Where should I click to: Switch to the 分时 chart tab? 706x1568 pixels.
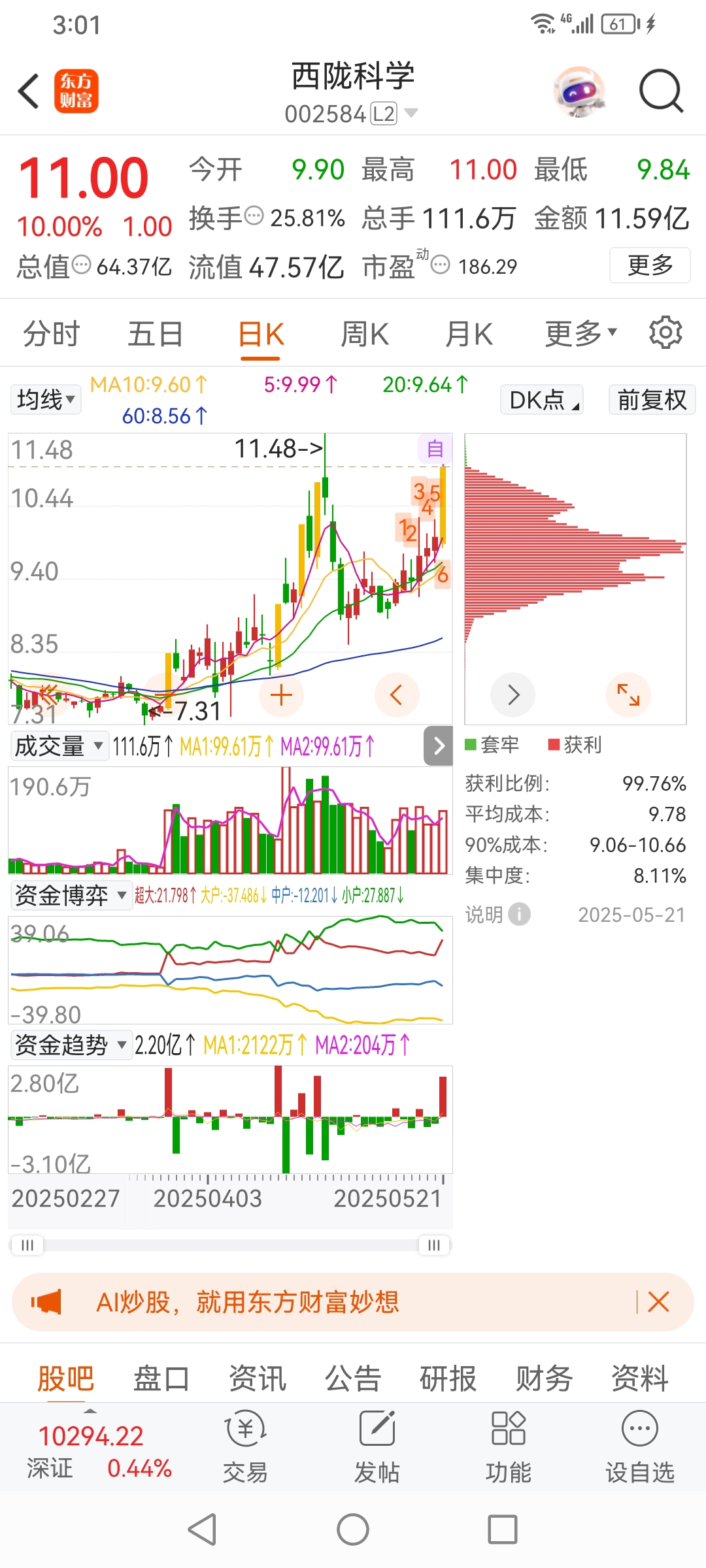pos(51,334)
